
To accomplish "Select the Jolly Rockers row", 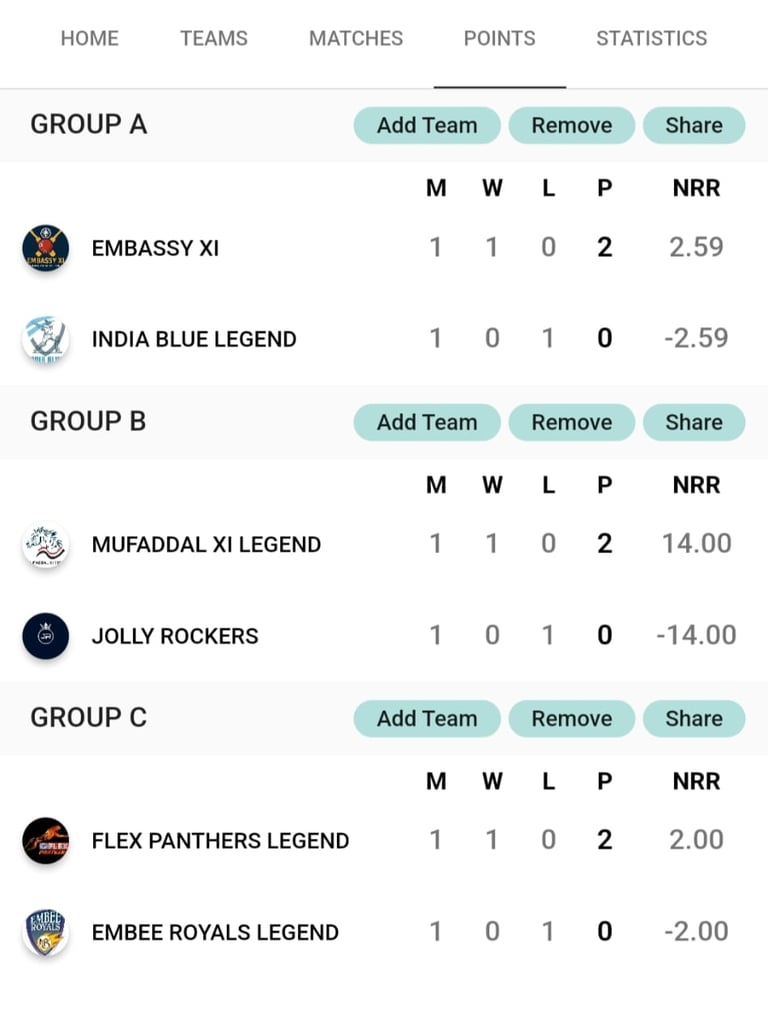I will (x=175, y=636).
